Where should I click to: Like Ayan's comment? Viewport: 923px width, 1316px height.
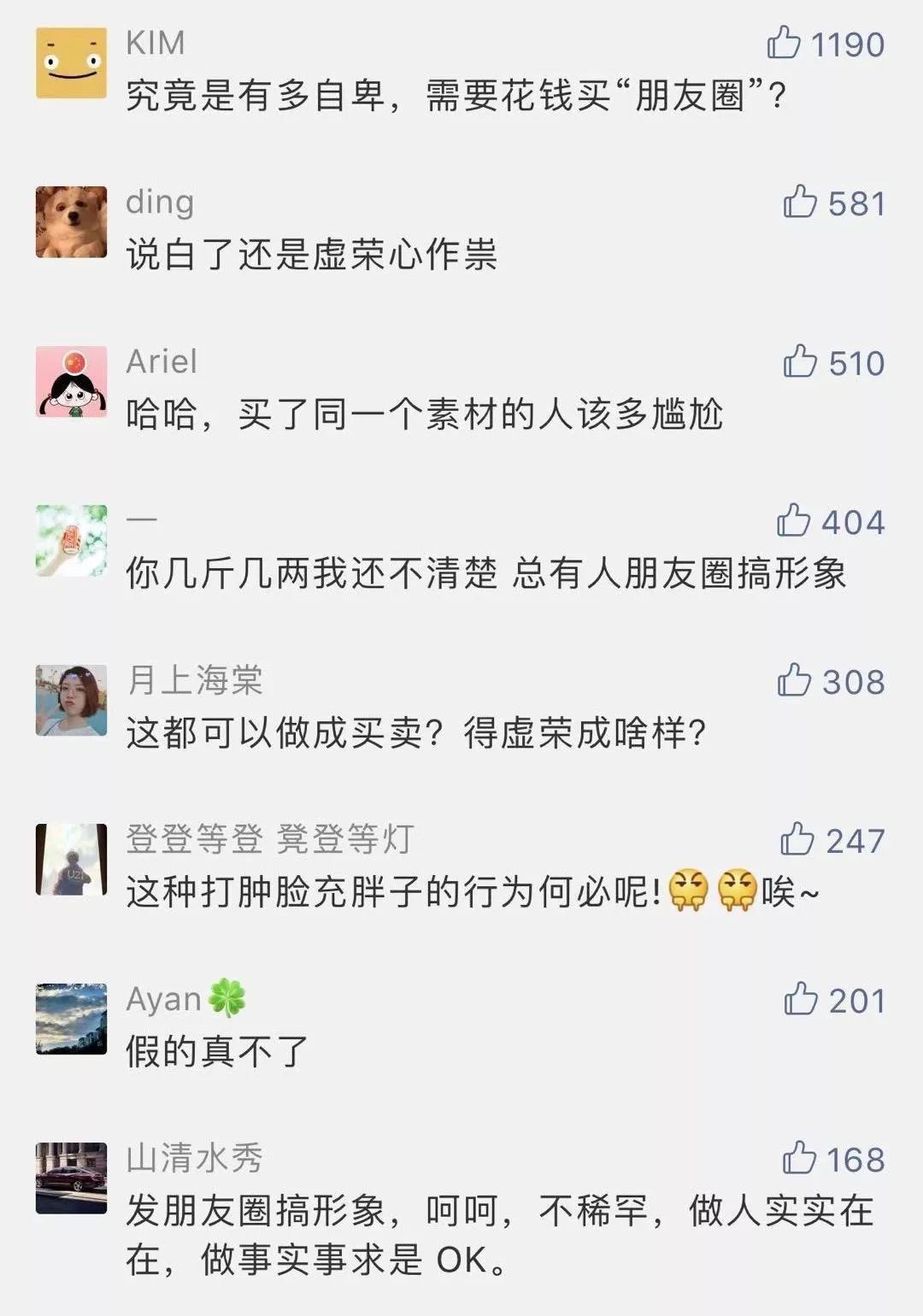pos(801,999)
